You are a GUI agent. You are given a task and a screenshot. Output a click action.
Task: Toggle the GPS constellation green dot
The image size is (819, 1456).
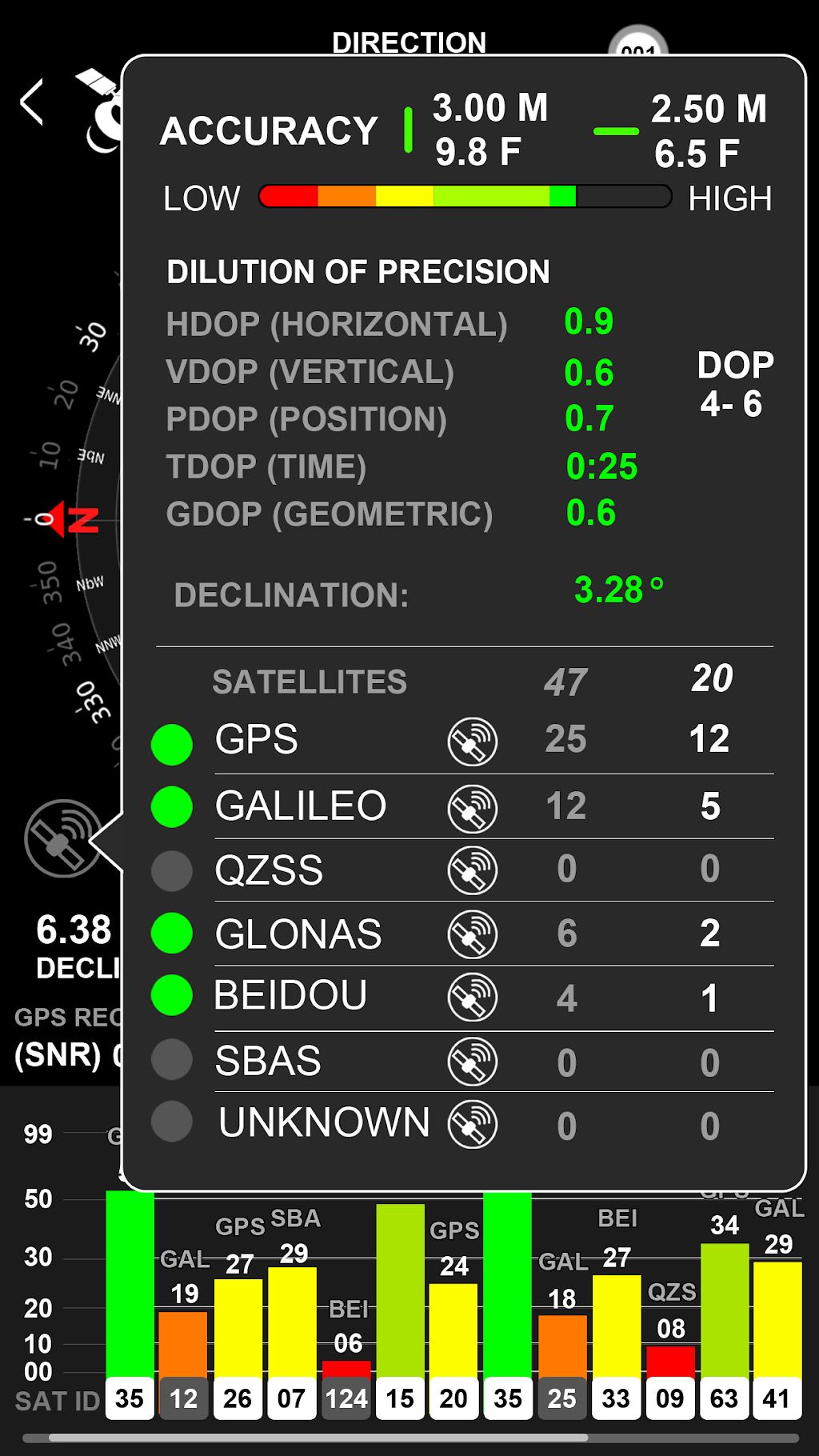[x=172, y=744]
